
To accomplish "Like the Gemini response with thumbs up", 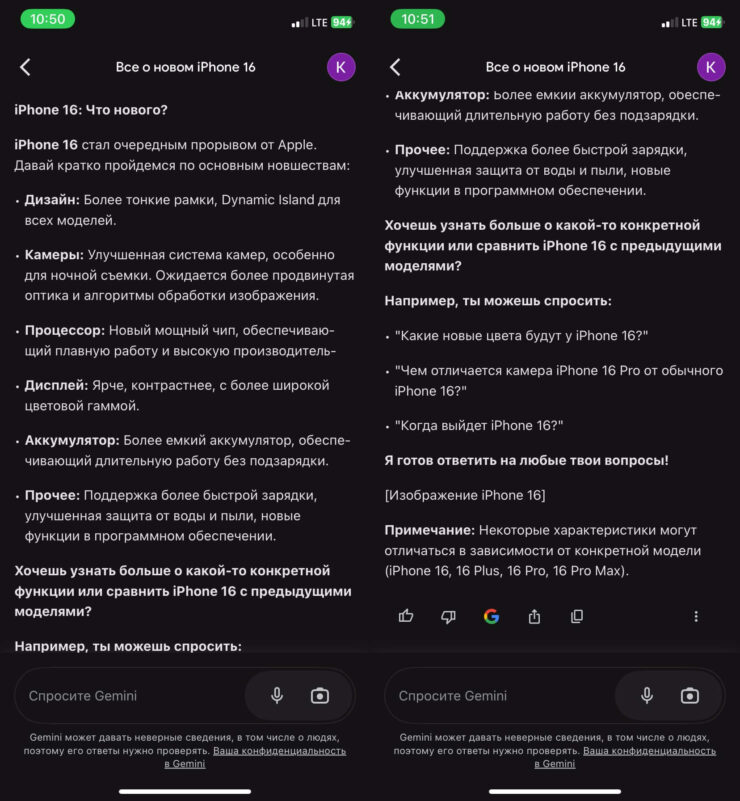I will 406,616.
